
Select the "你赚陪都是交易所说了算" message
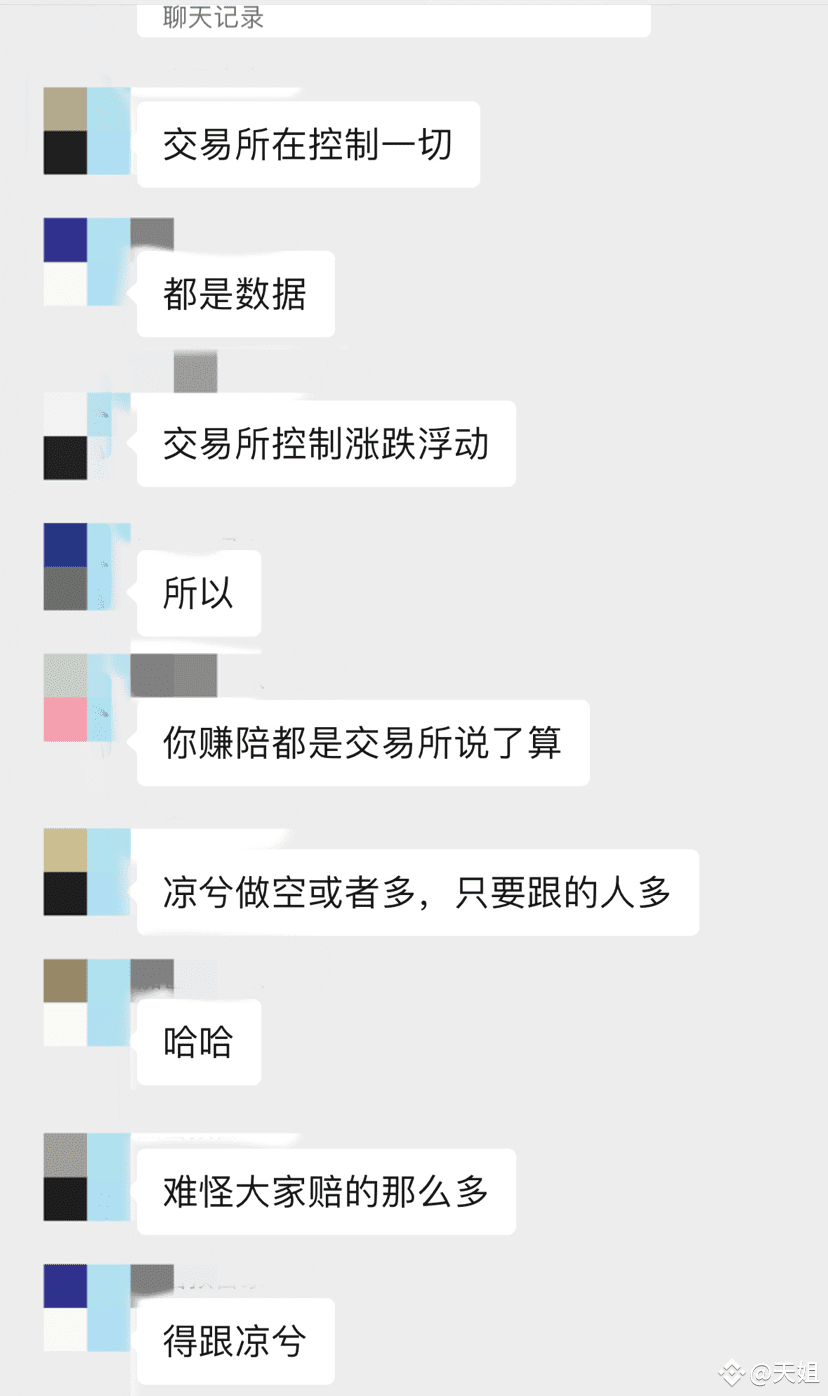click(x=362, y=743)
